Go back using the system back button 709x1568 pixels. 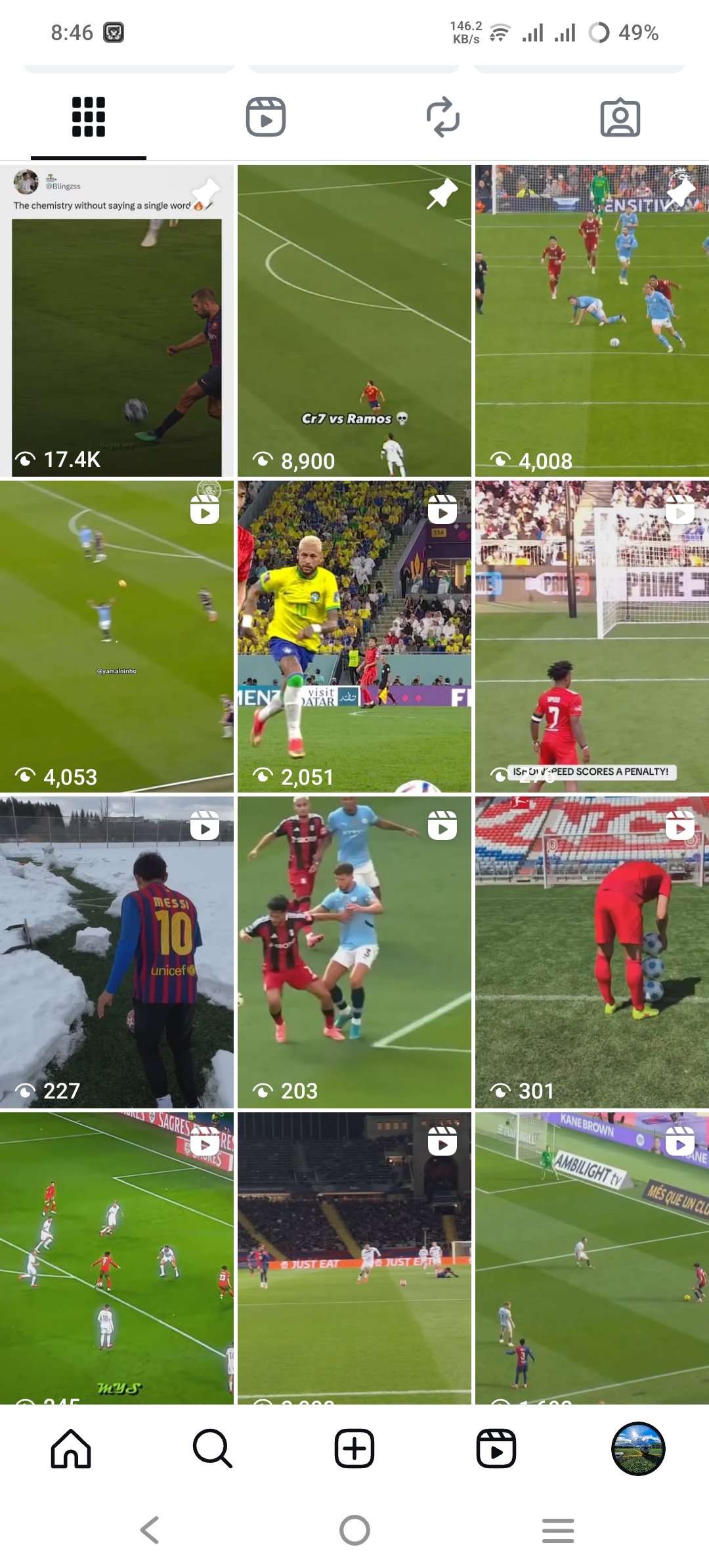150,1530
